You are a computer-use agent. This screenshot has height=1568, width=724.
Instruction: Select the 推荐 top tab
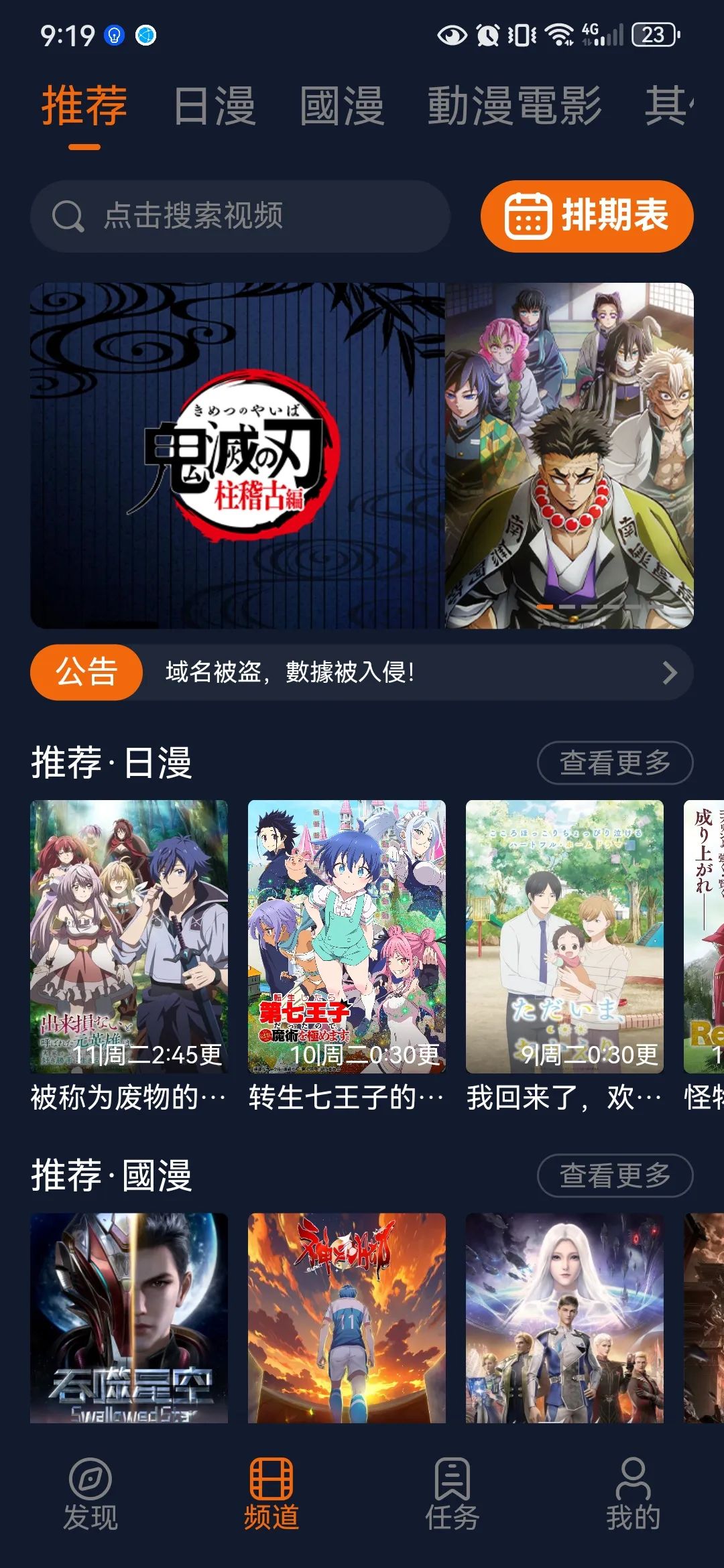[x=84, y=107]
